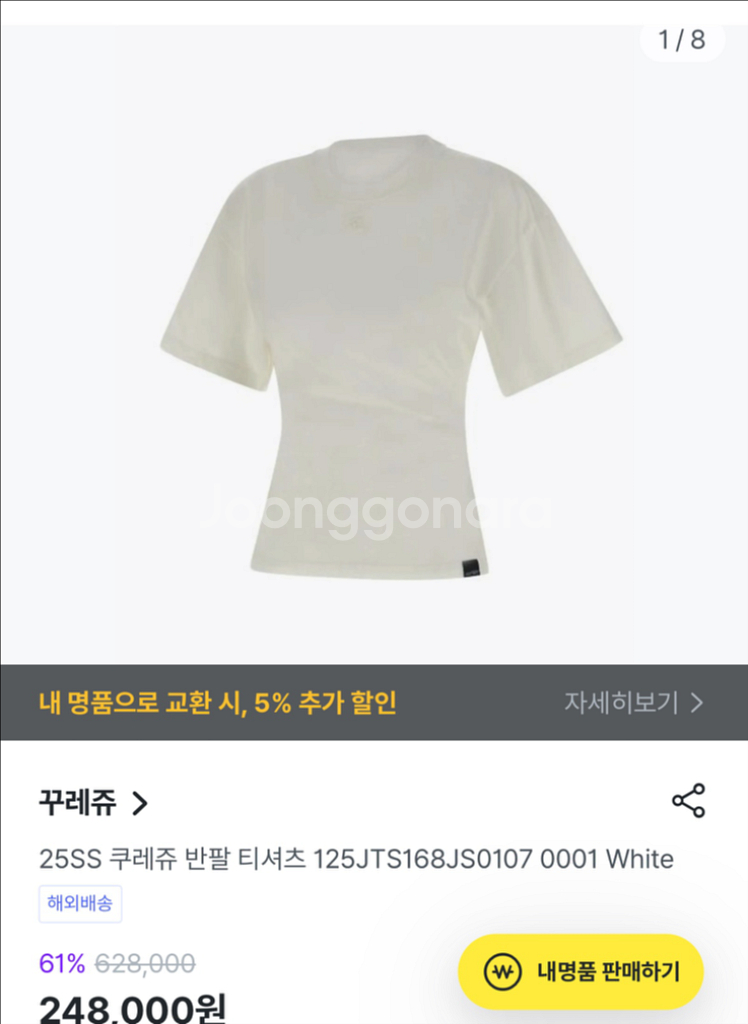Share this product listing

(689, 800)
